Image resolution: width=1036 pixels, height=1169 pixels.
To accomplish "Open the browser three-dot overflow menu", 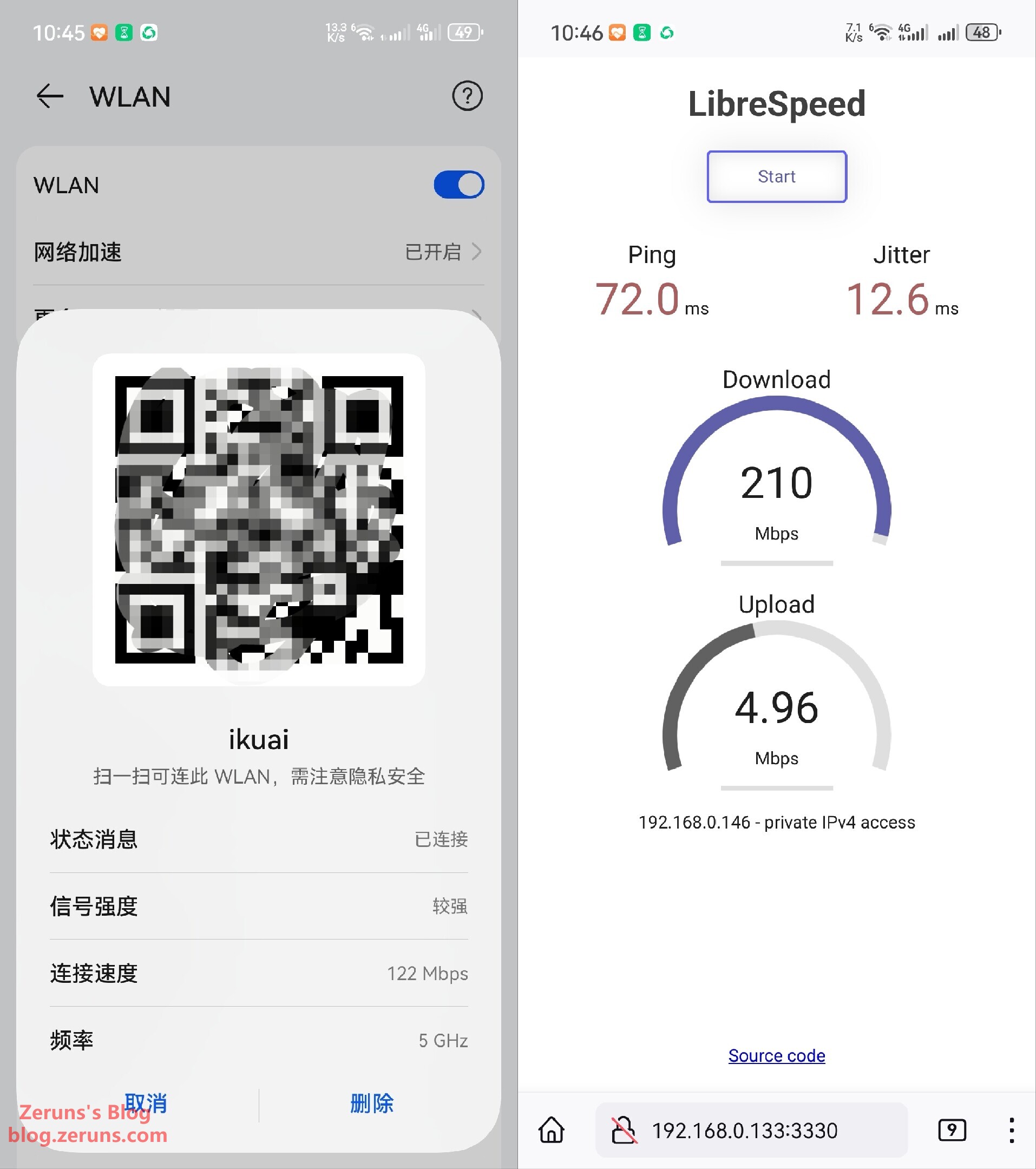I will pos(1012,1130).
